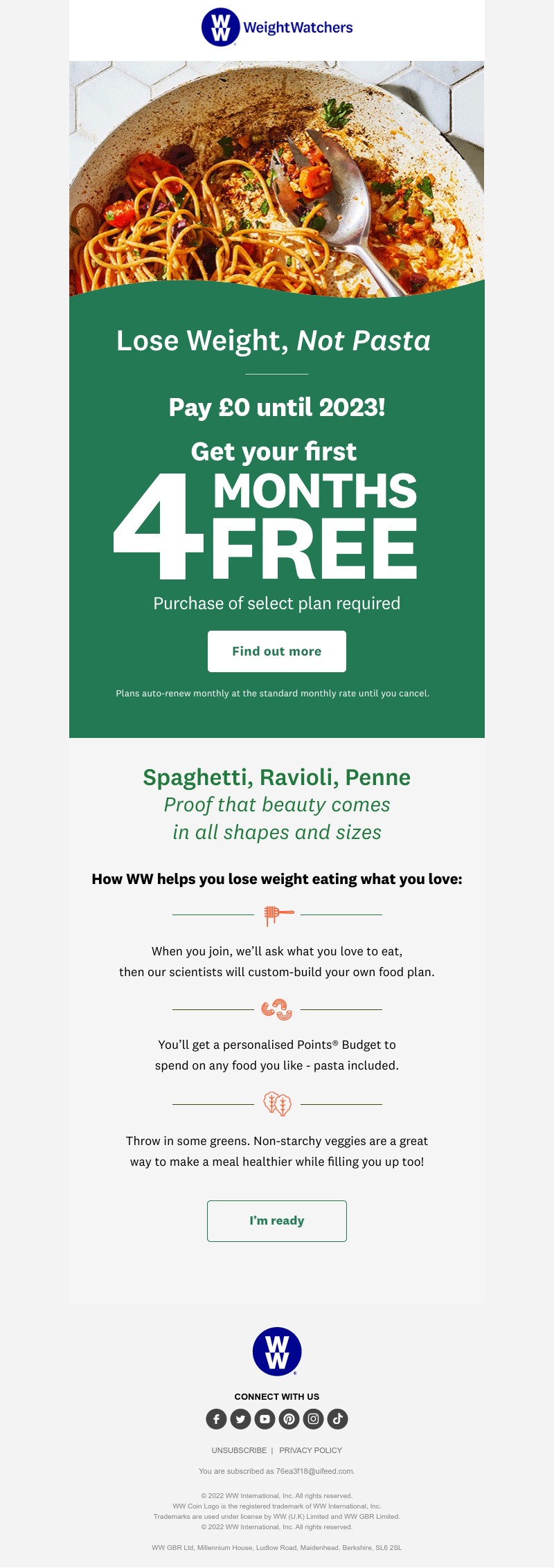The height and width of the screenshot is (1568, 554).
Task: Select the I'm ready button
Action: pos(277,1220)
